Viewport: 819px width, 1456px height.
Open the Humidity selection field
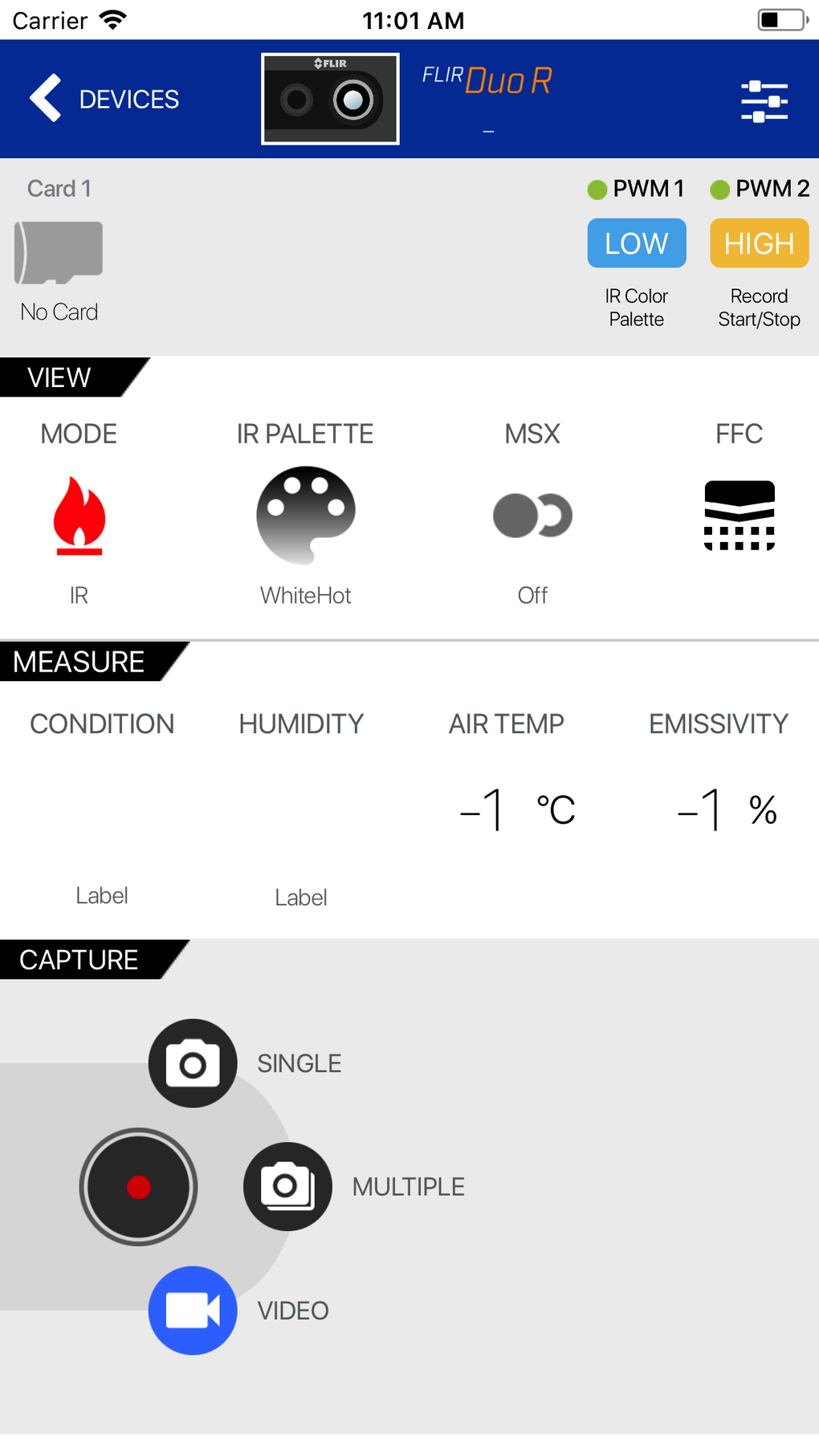301,897
